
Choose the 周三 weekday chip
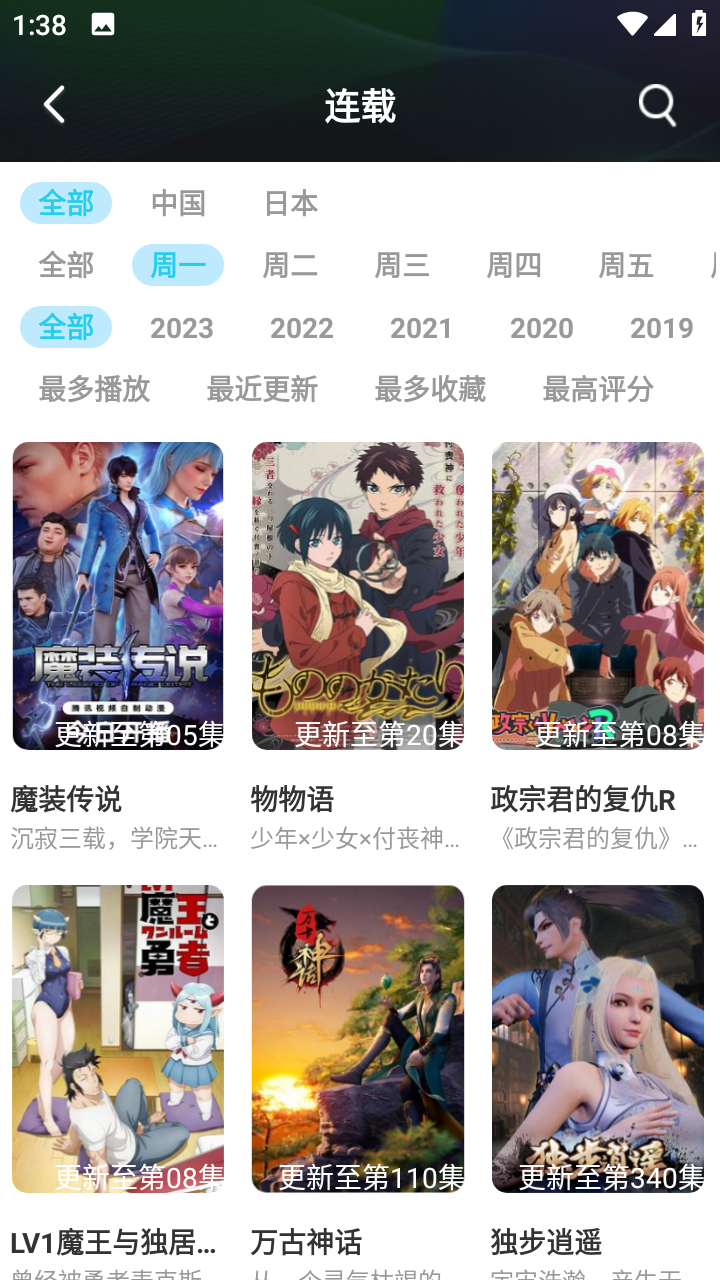402,265
